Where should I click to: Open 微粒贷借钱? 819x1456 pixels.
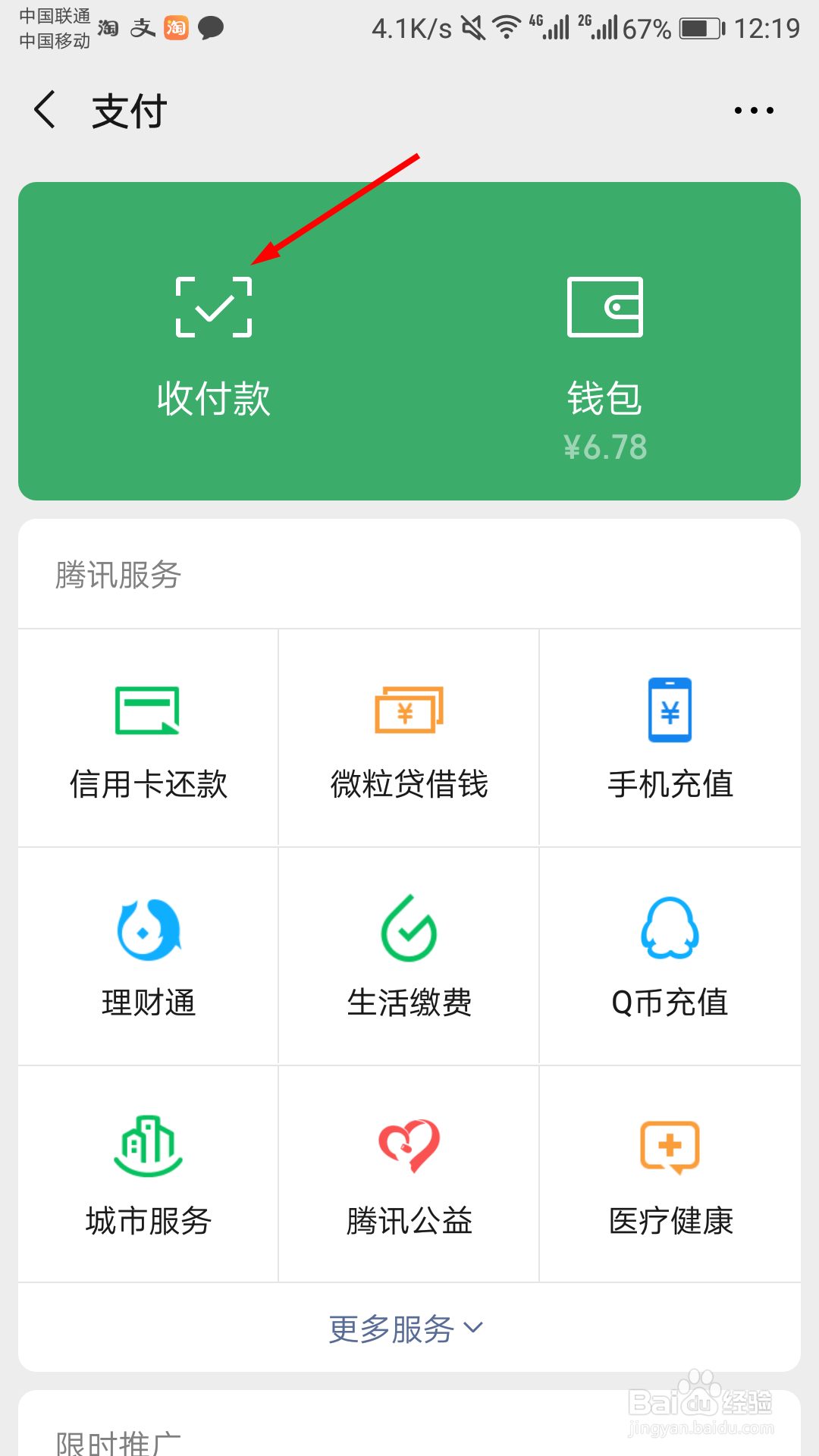pos(409,739)
